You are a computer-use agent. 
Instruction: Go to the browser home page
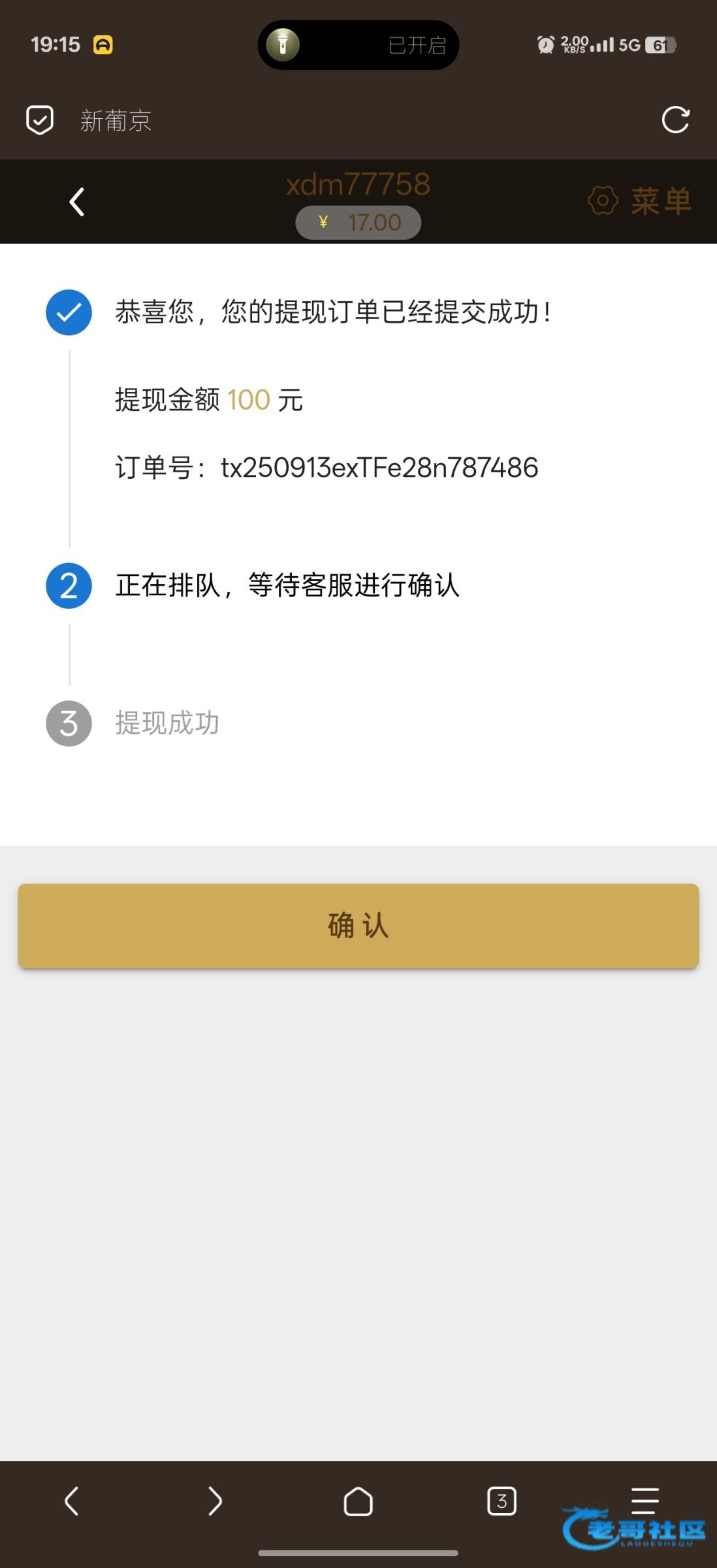click(x=358, y=1501)
